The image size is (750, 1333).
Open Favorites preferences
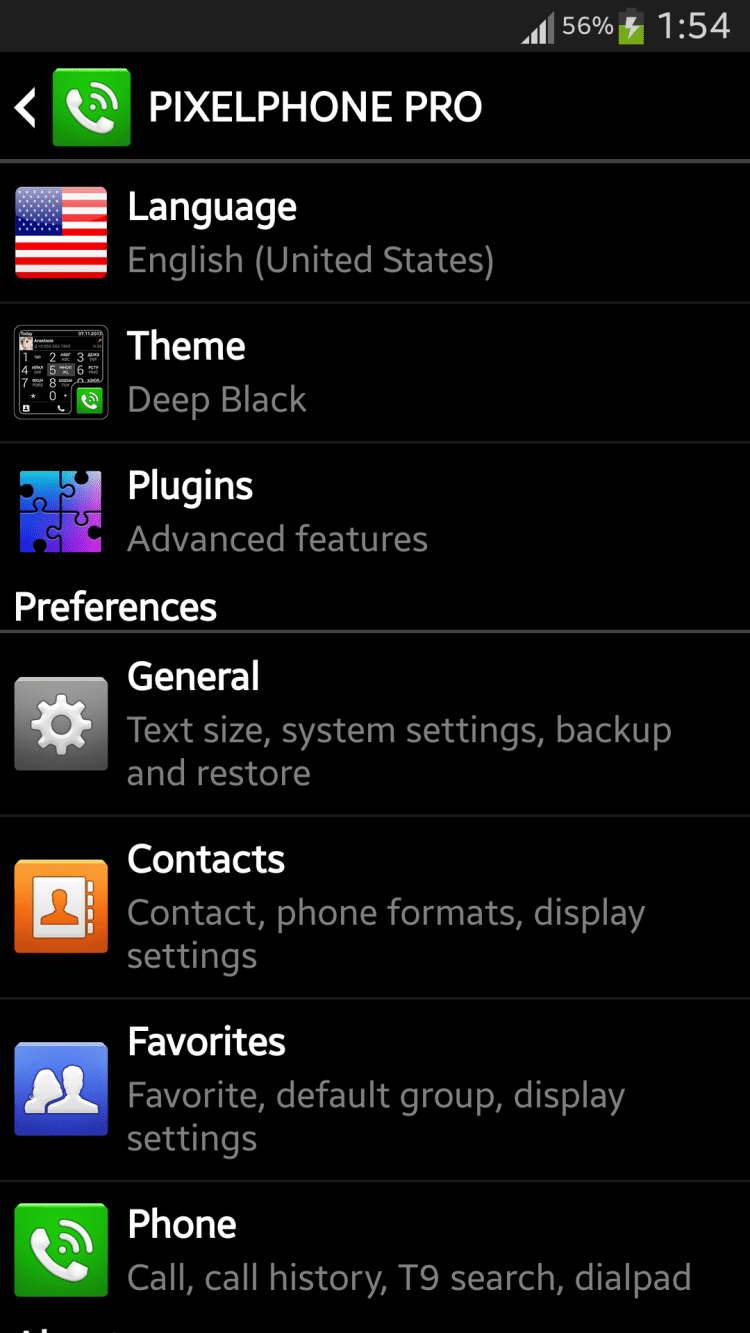(375, 1089)
